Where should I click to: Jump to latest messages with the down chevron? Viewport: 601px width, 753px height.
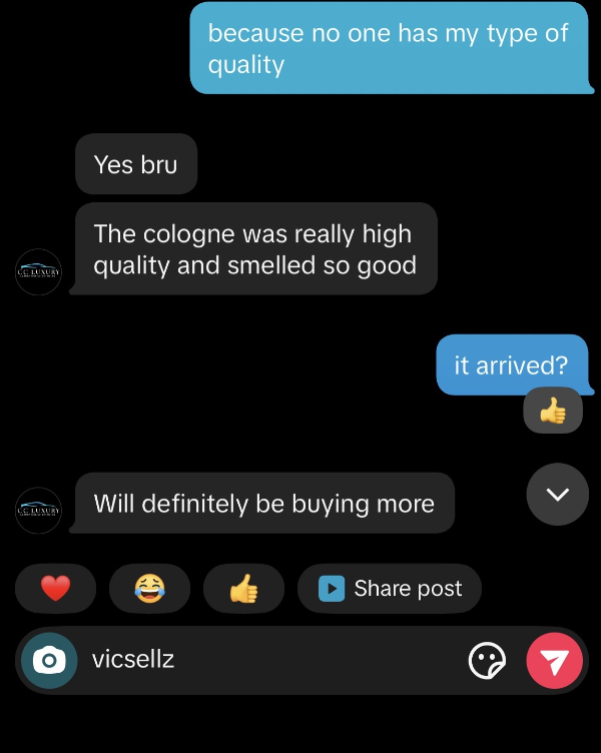pos(557,494)
